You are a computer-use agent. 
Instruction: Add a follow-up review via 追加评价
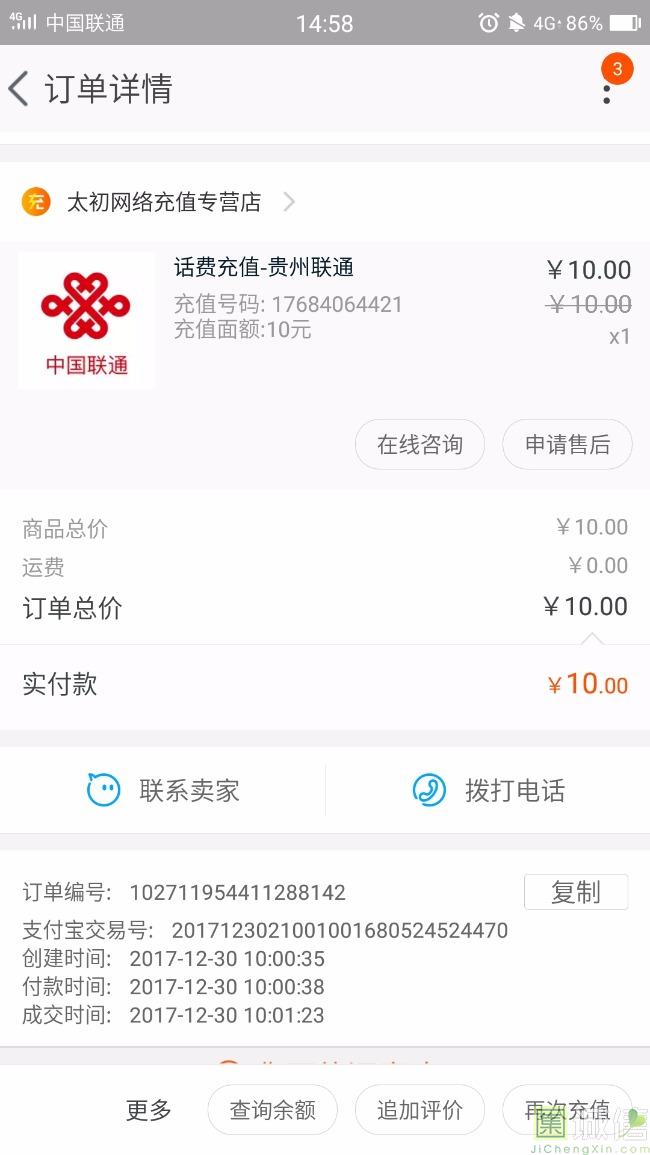click(420, 1110)
